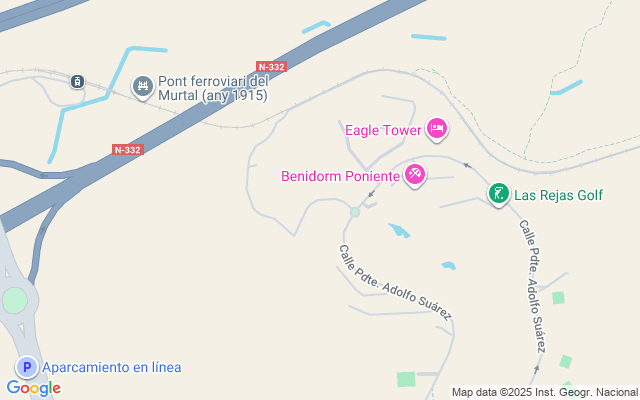
Task: Tap the train station icon
Action: point(77,81)
